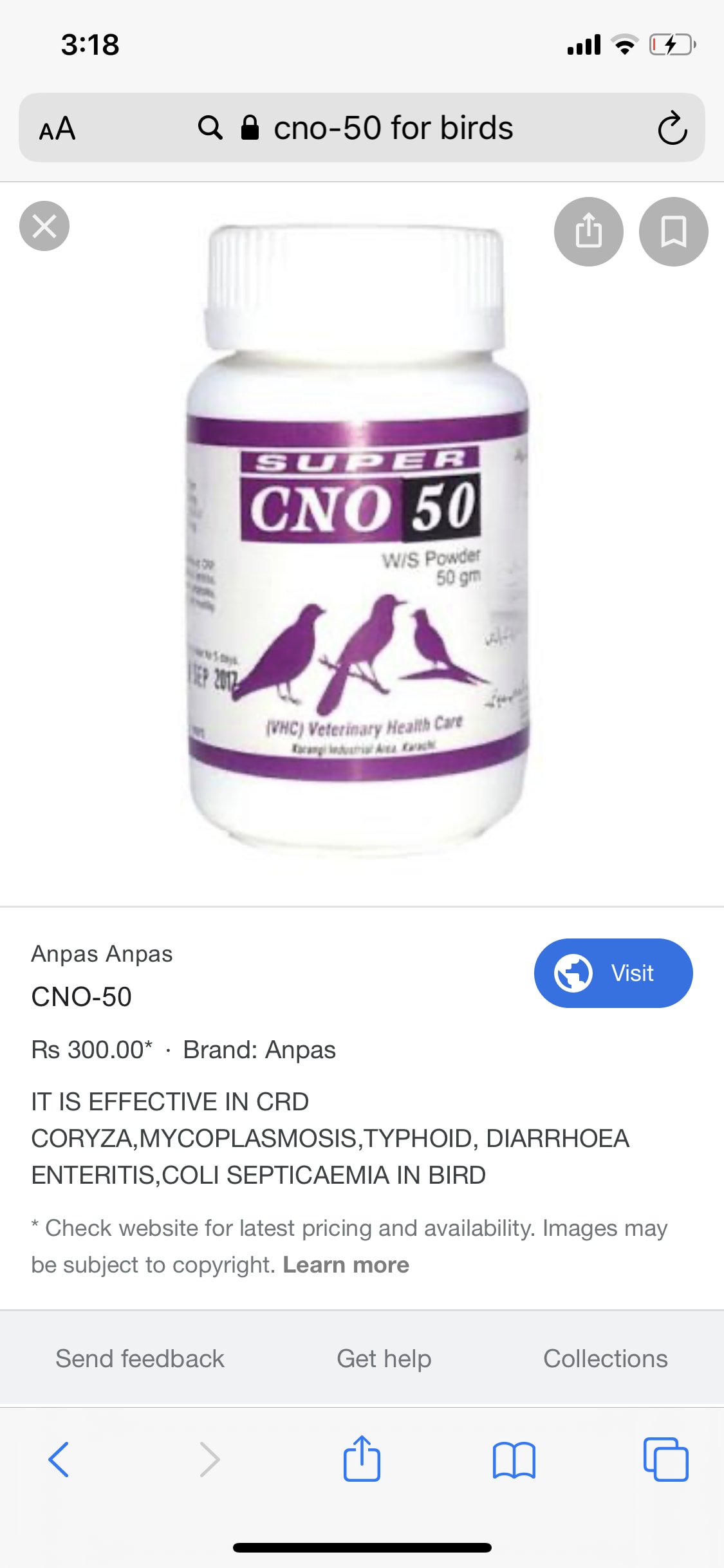Close the CNO-50 image preview

point(44,226)
